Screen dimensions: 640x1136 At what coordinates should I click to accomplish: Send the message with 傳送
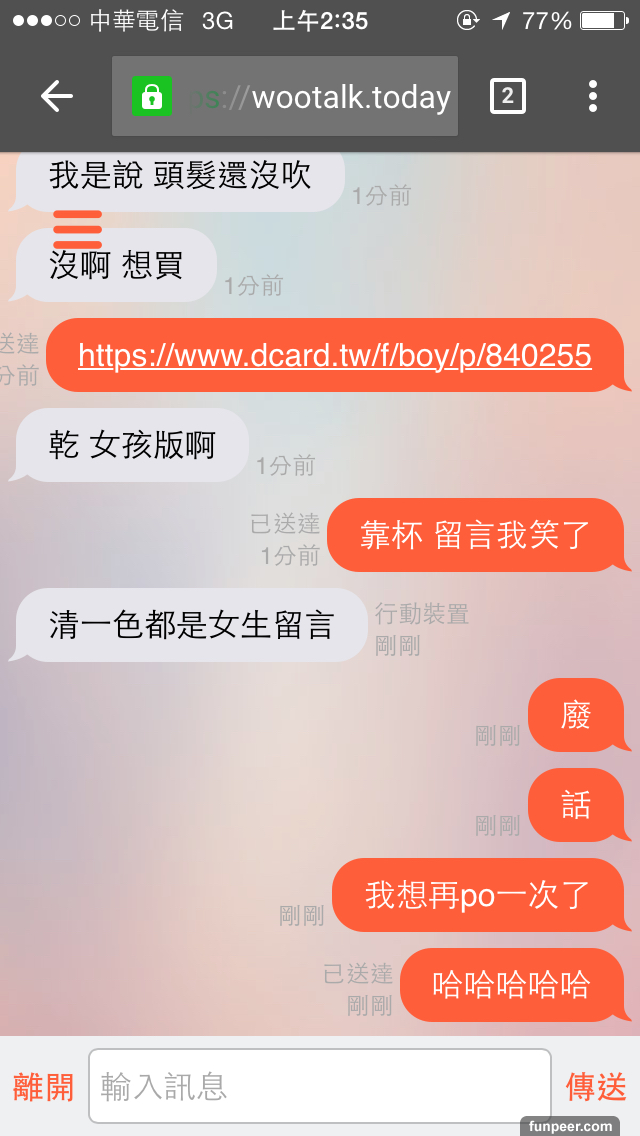[x=596, y=1086]
